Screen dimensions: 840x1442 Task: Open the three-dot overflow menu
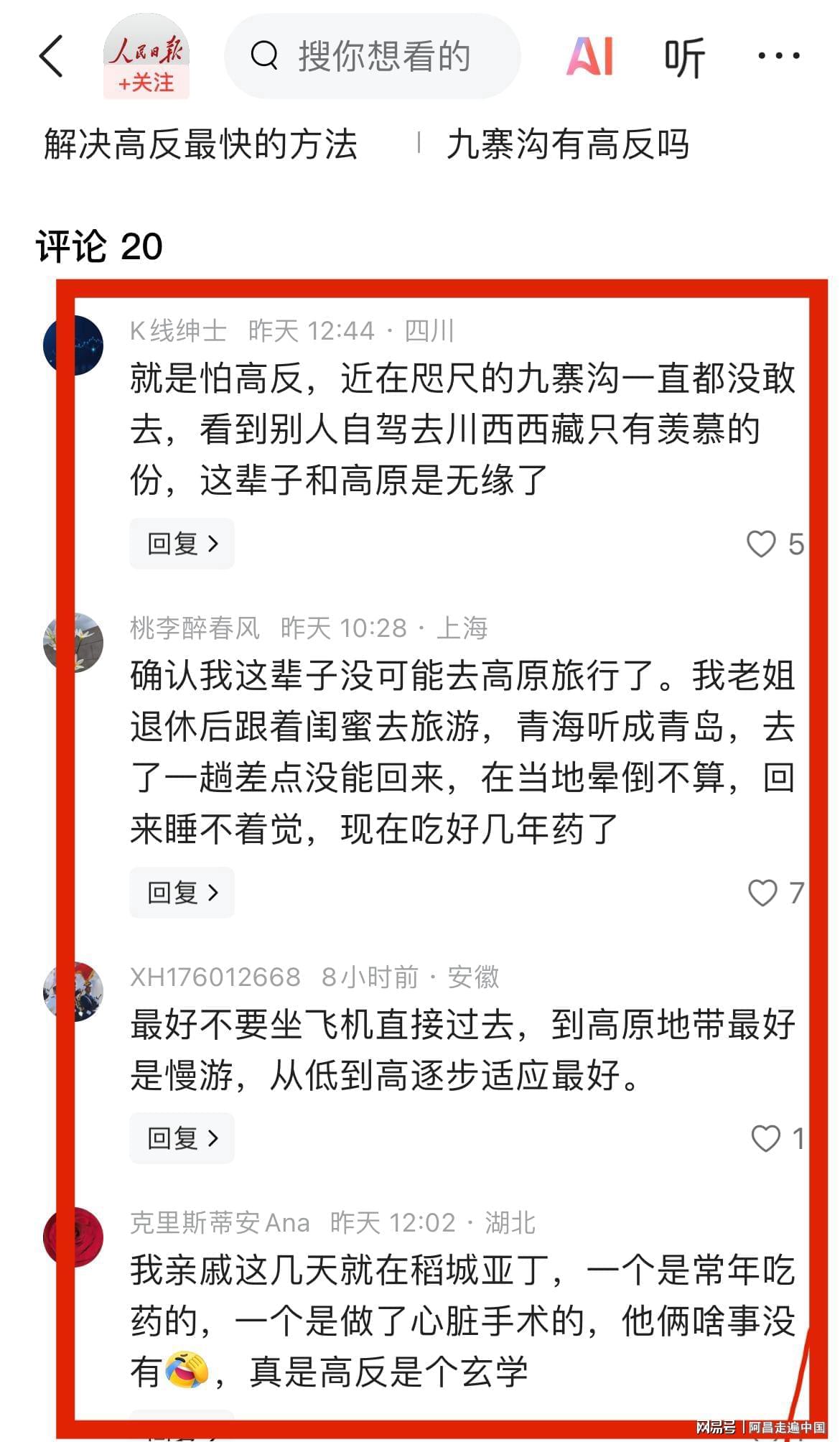(x=778, y=55)
